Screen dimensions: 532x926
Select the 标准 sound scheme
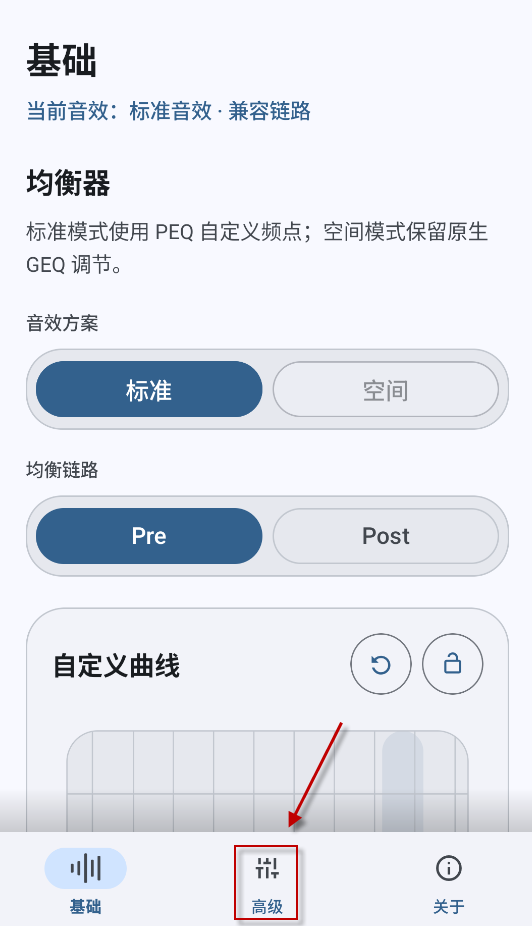[149, 390]
